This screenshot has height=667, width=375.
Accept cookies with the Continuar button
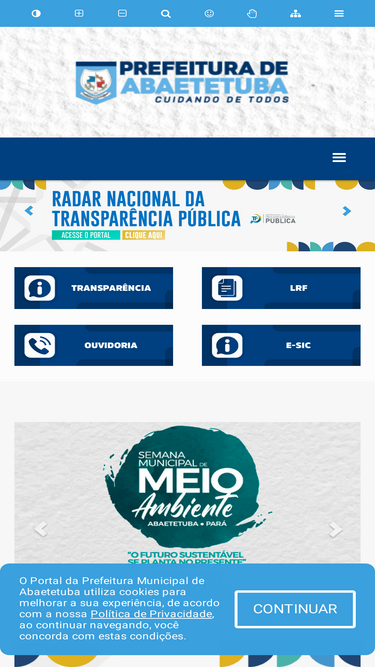[295, 609]
